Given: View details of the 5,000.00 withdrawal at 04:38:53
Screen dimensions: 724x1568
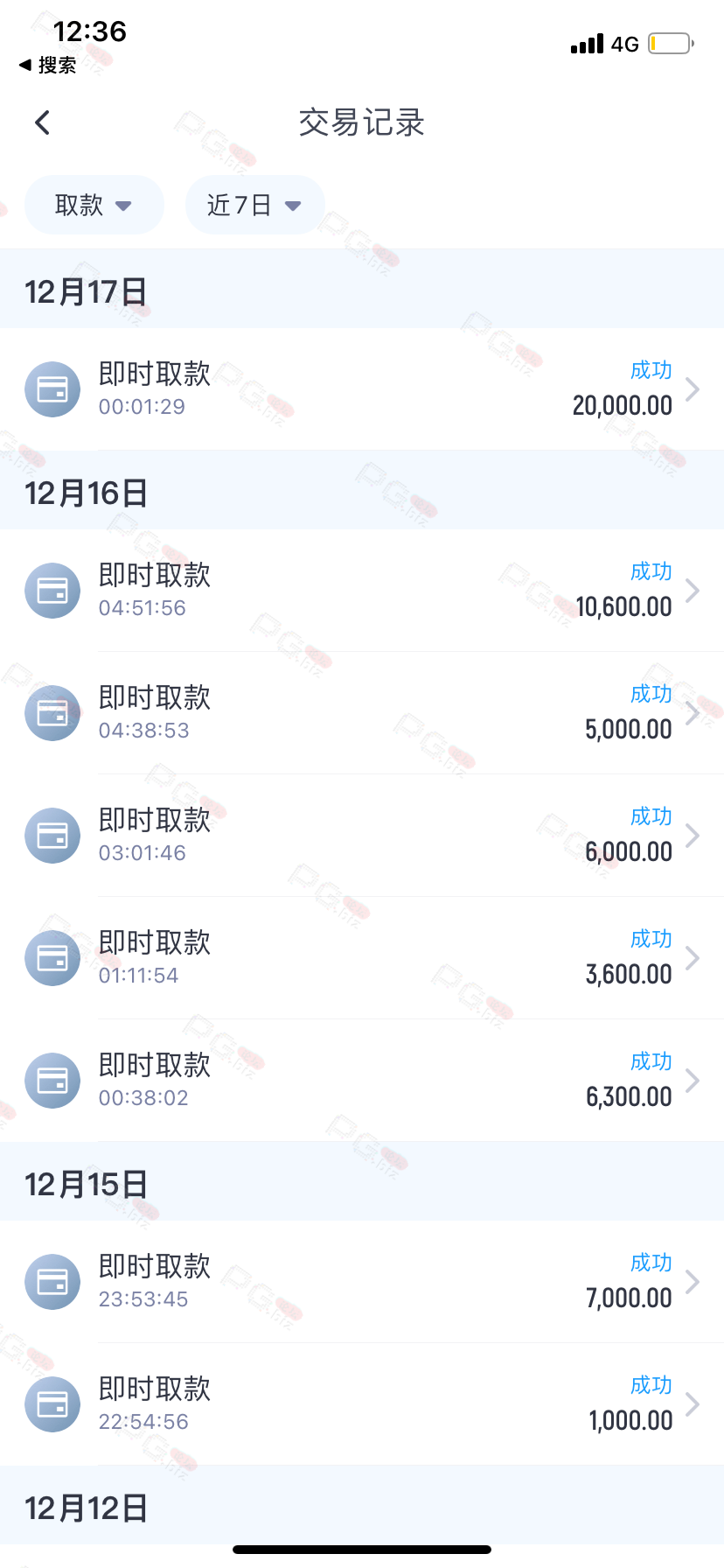Looking at the screenshot, I should point(362,713).
